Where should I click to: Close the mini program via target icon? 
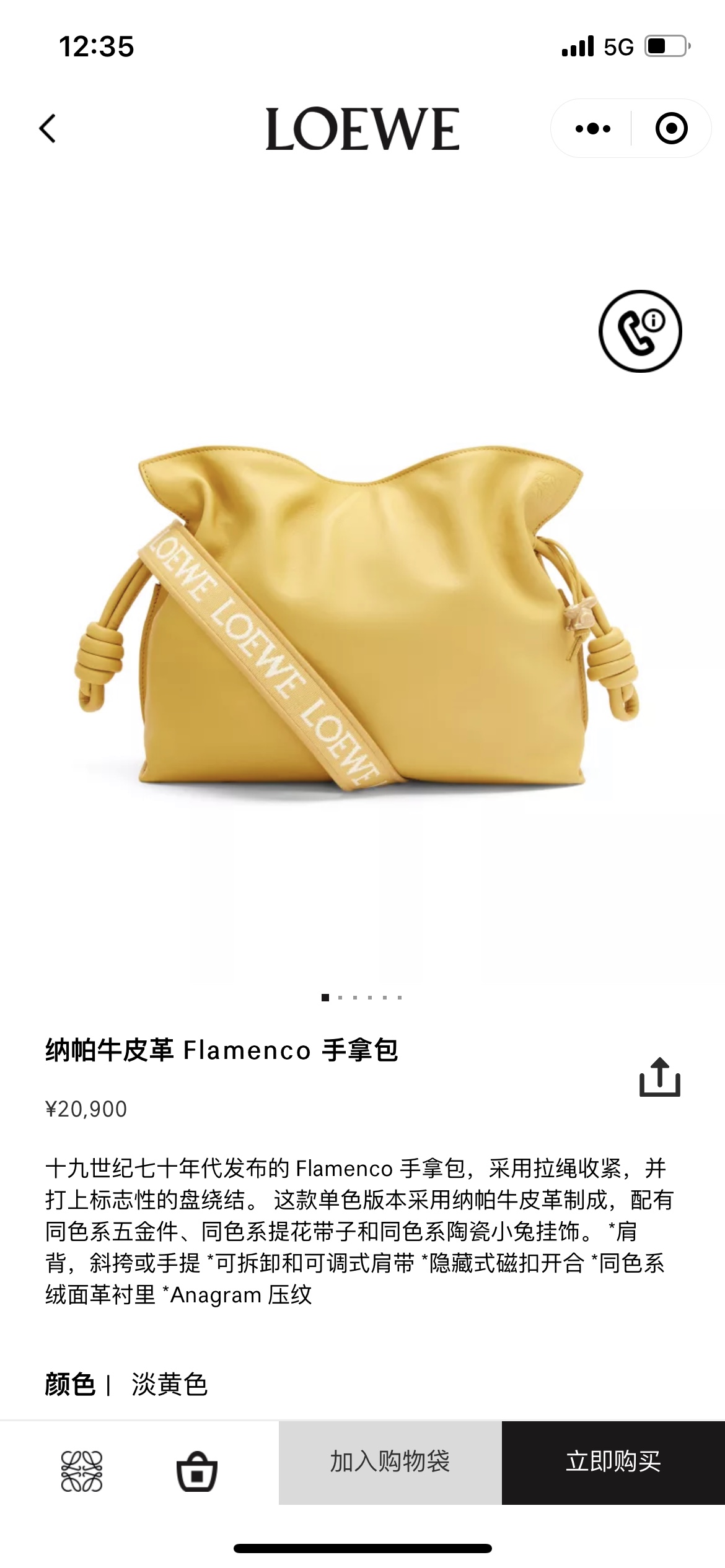(671, 129)
